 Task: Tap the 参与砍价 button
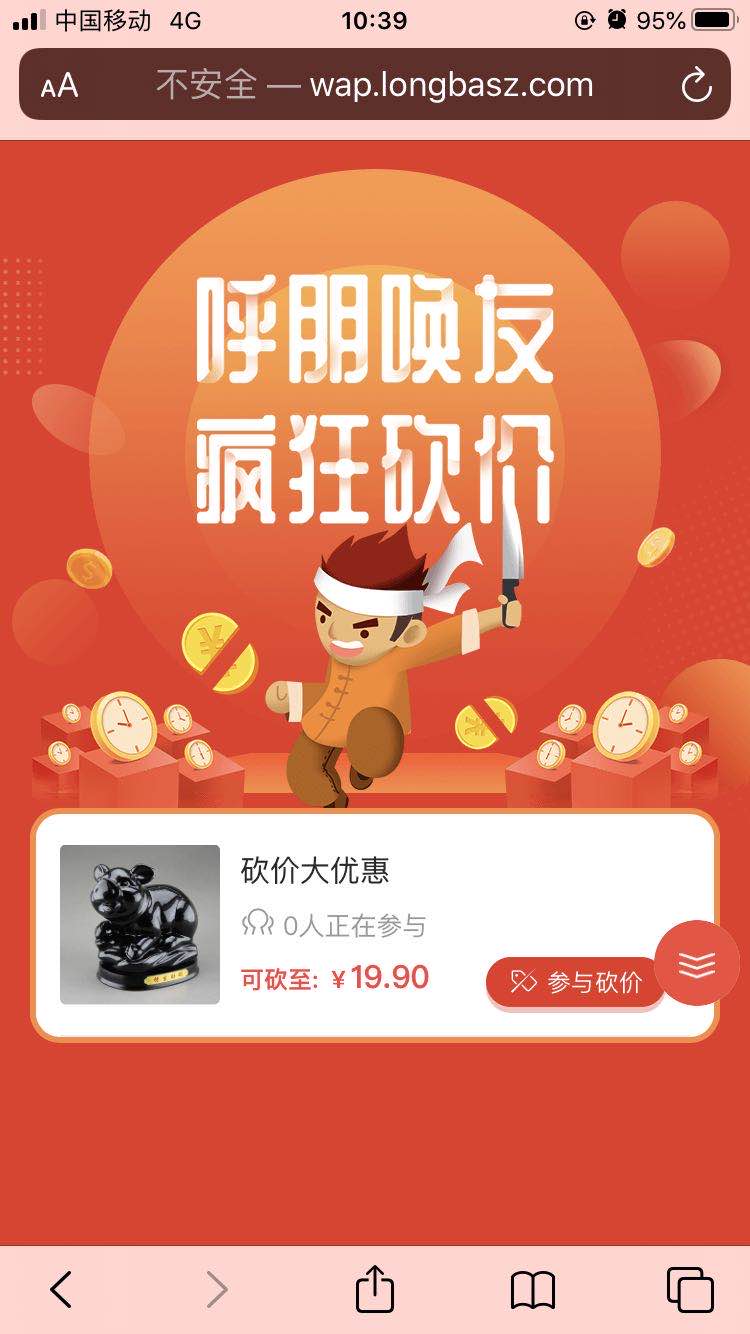tap(575, 982)
